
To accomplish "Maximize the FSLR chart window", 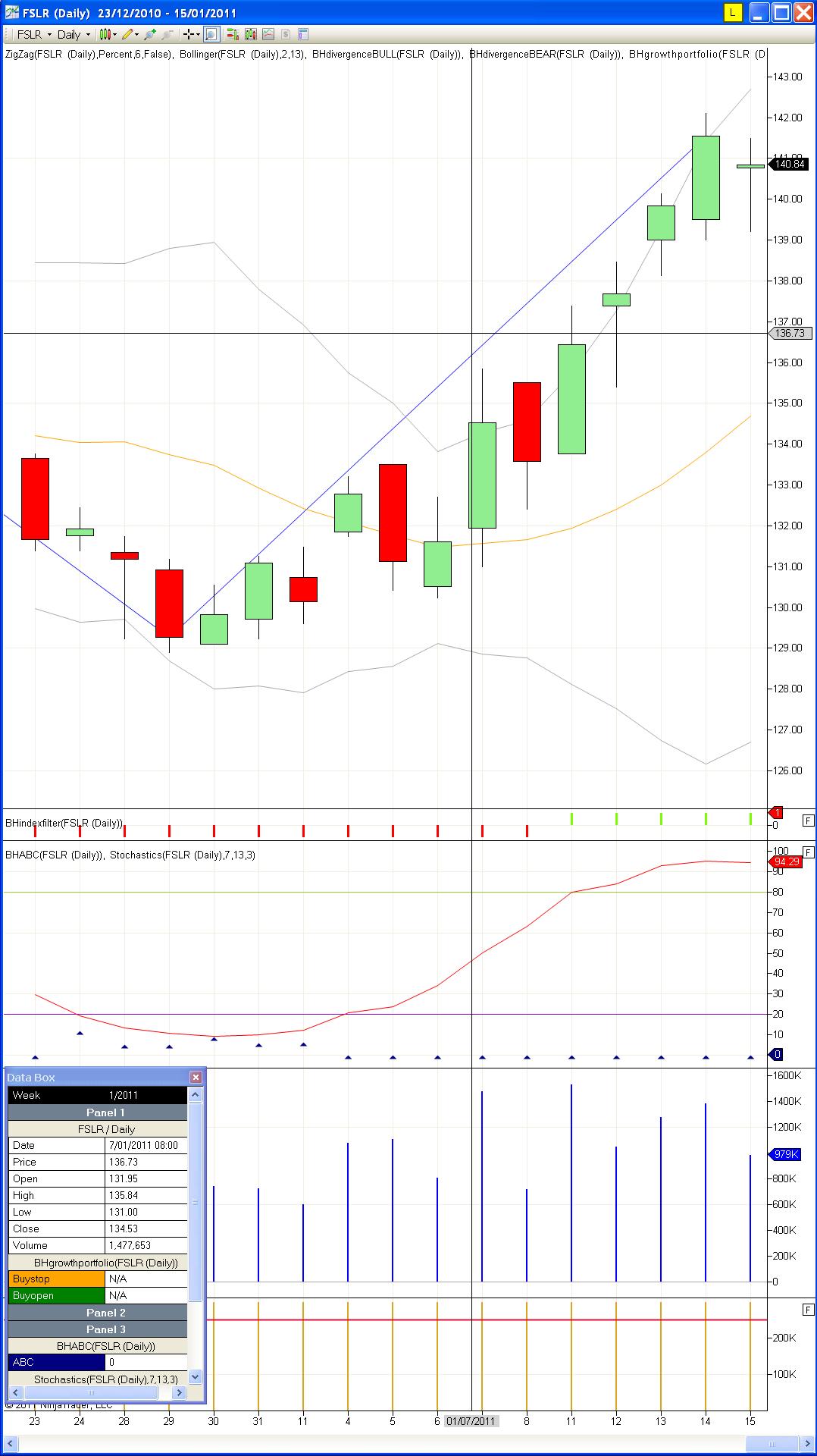I will coord(781,12).
